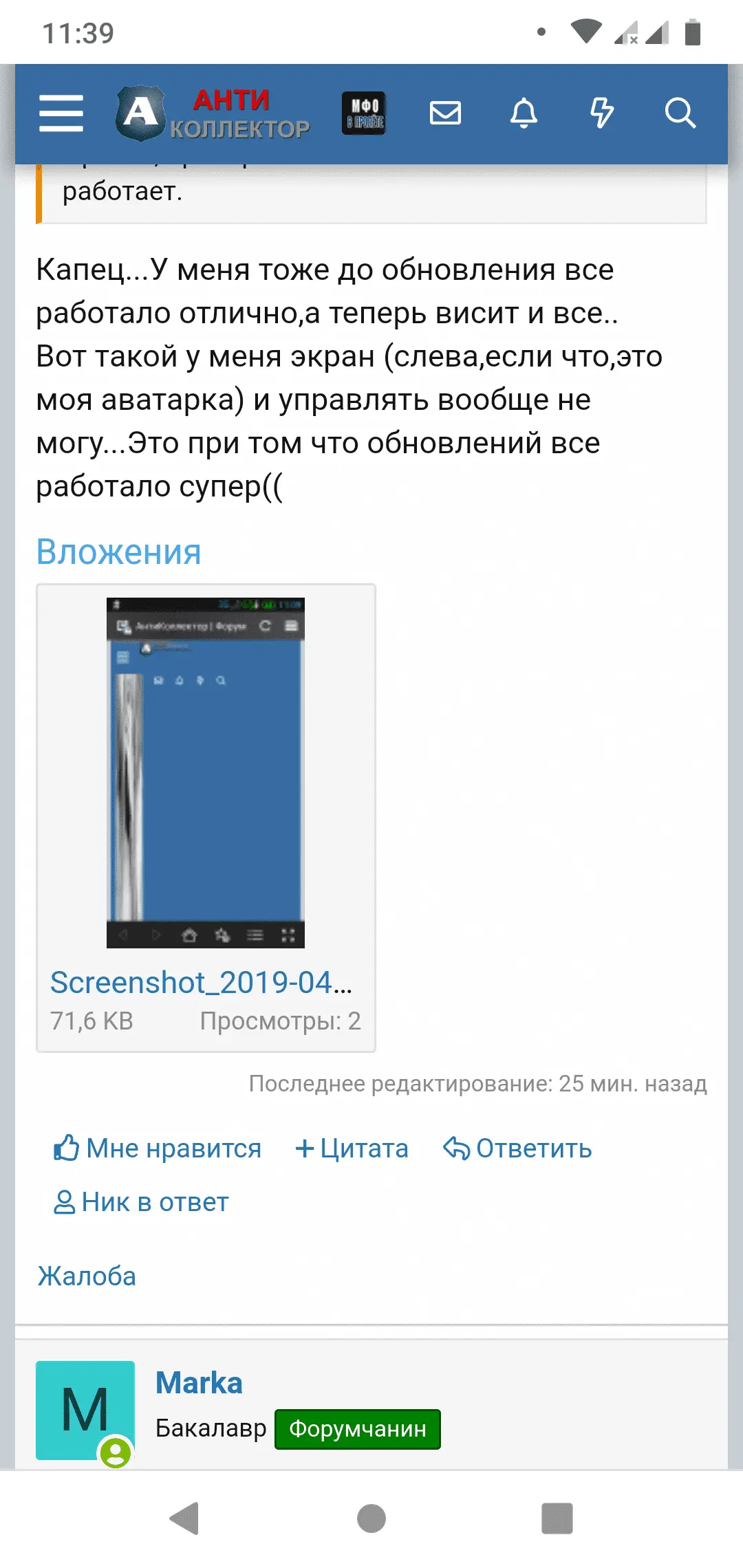Open Marka's user profile name
Image resolution: width=743 pixels, height=1568 pixels.
click(x=199, y=1382)
